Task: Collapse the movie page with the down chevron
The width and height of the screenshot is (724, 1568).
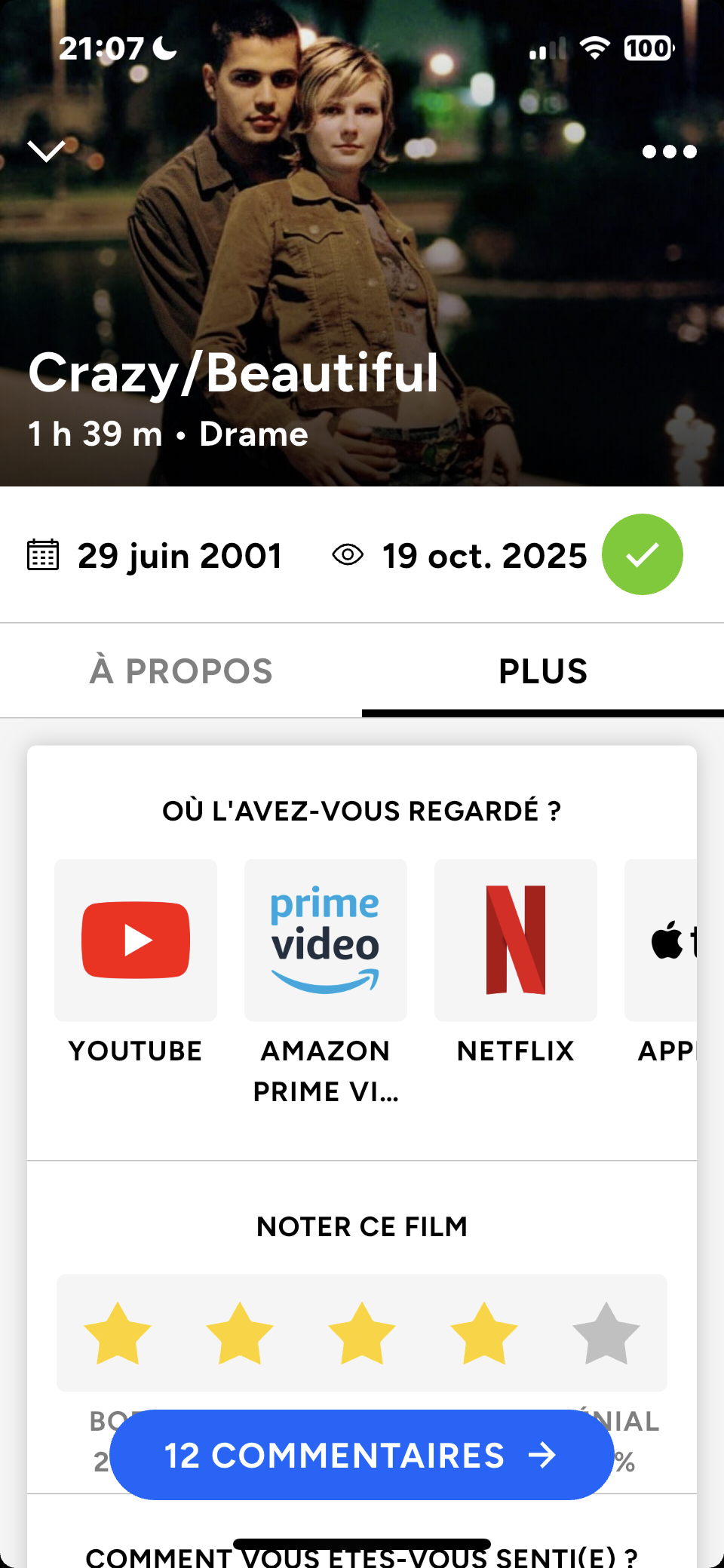Action: click(x=46, y=151)
